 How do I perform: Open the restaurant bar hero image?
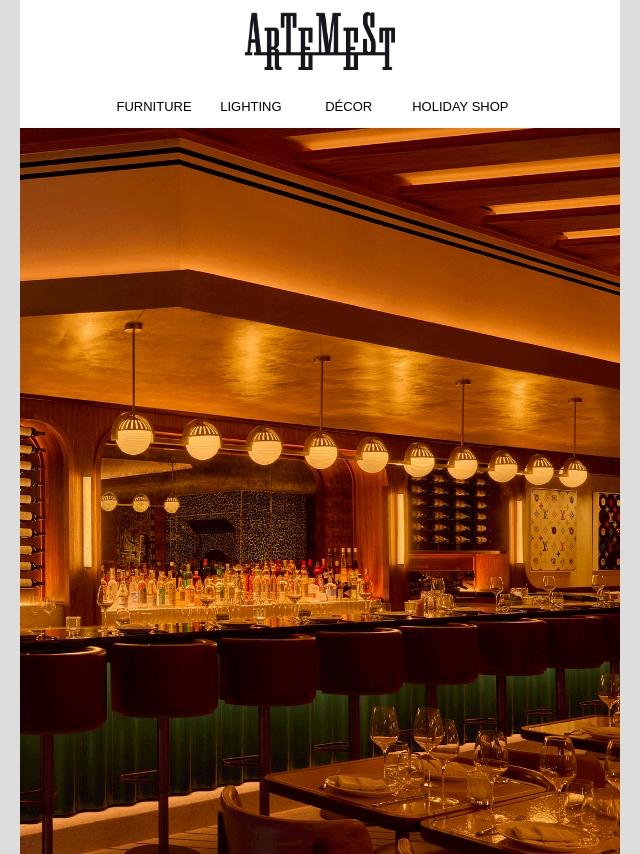click(320, 490)
